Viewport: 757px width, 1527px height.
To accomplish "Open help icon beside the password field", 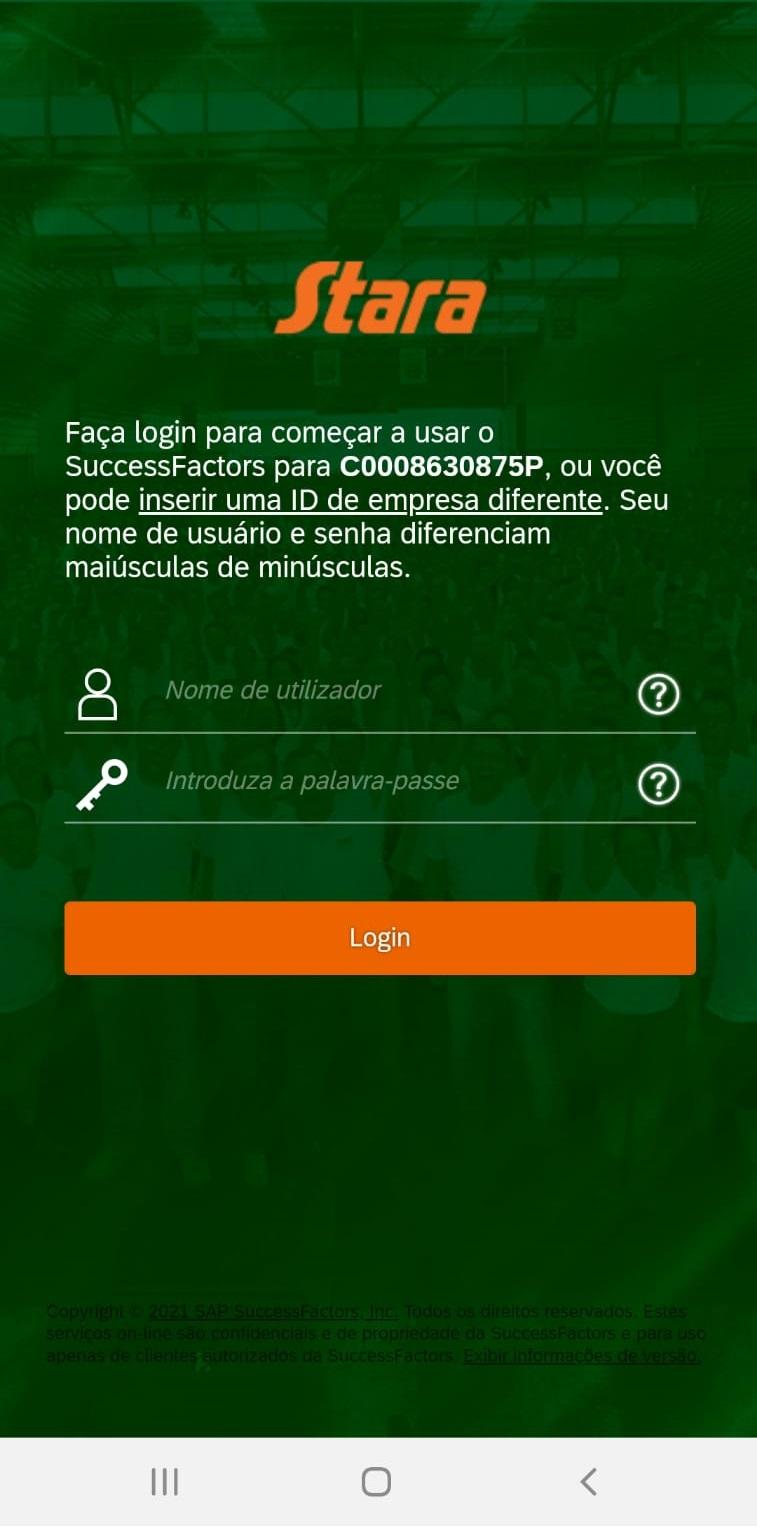I will [x=658, y=785].
